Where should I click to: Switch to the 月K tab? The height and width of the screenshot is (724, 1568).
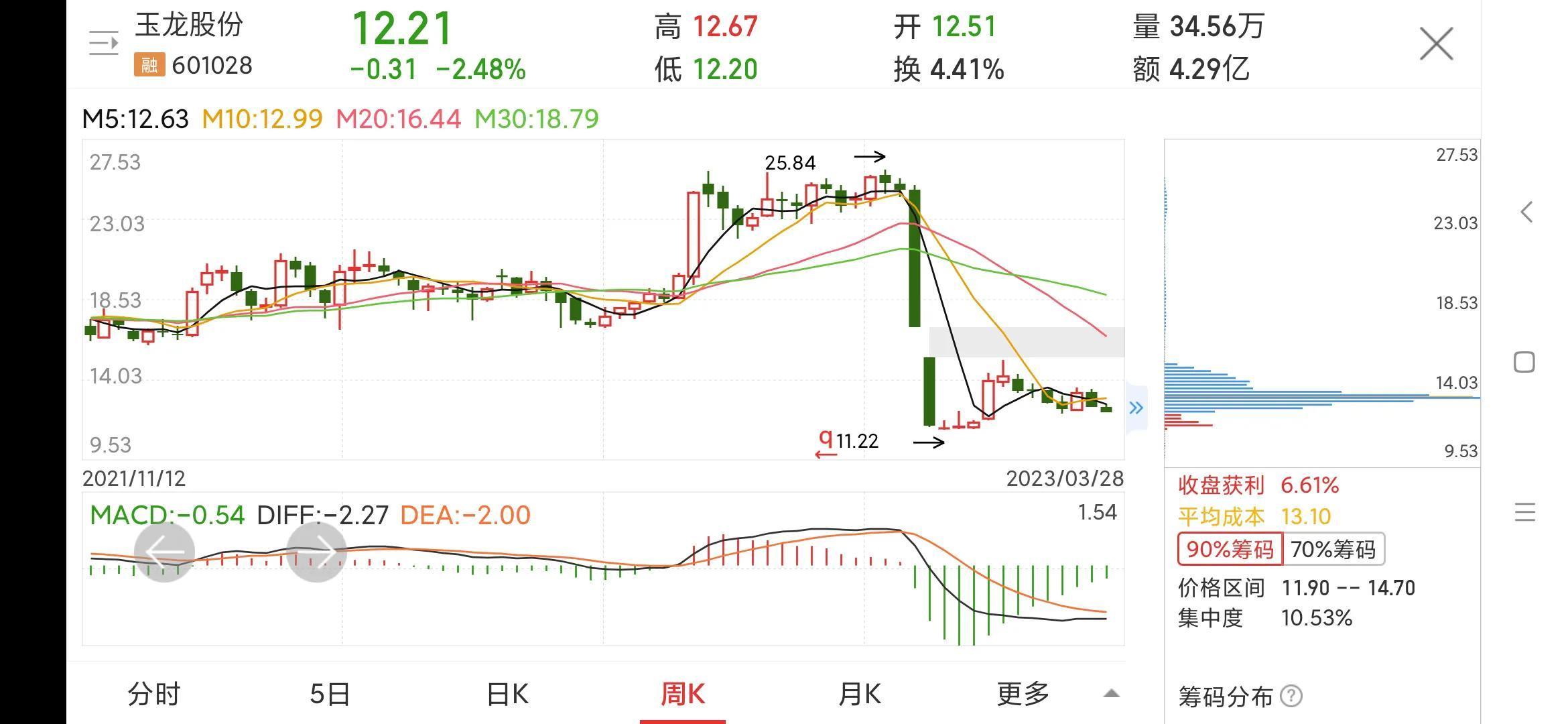point(859,694)
